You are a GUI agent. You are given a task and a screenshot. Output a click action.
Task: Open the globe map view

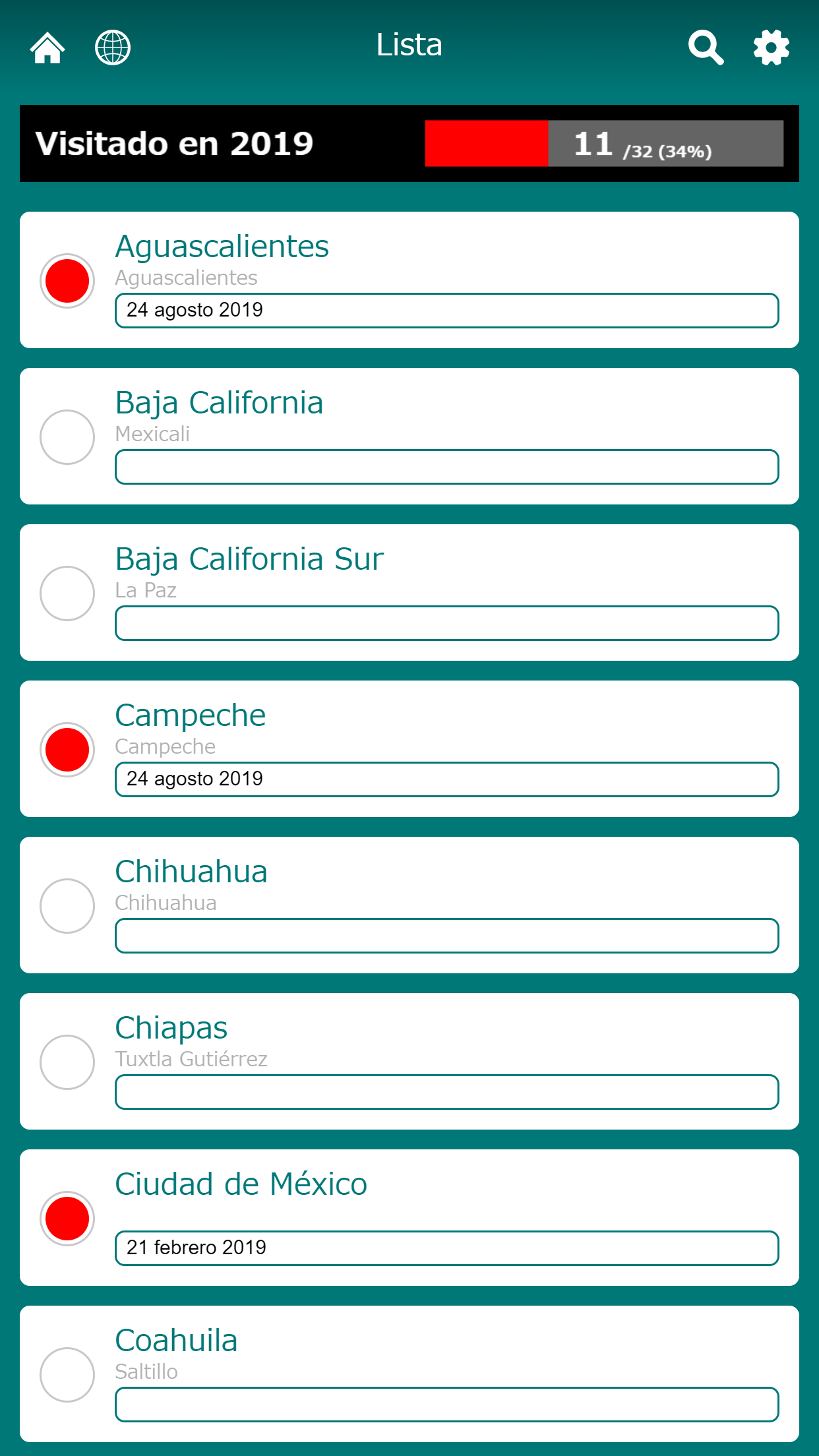coord(113,47)
